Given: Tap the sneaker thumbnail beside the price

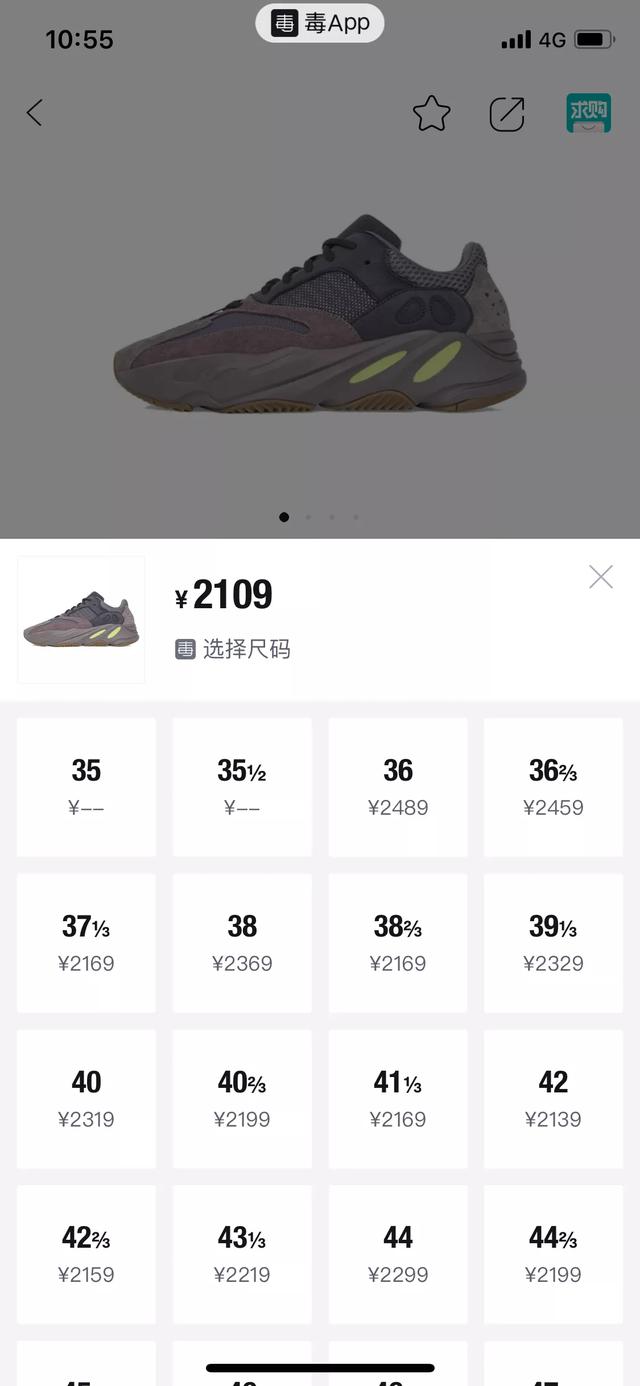Looking at the screenshot, I should click(81, 620).
